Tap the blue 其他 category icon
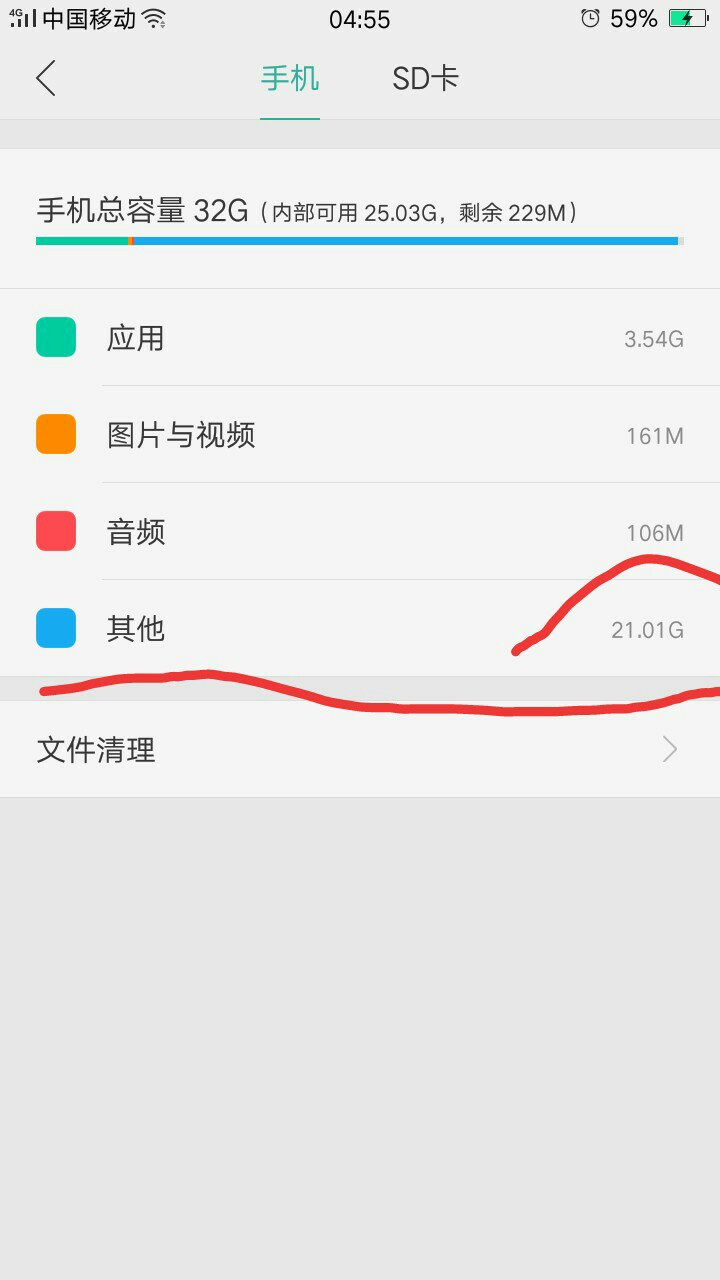This screenshot has height=1280, width=720. point(55,628)
